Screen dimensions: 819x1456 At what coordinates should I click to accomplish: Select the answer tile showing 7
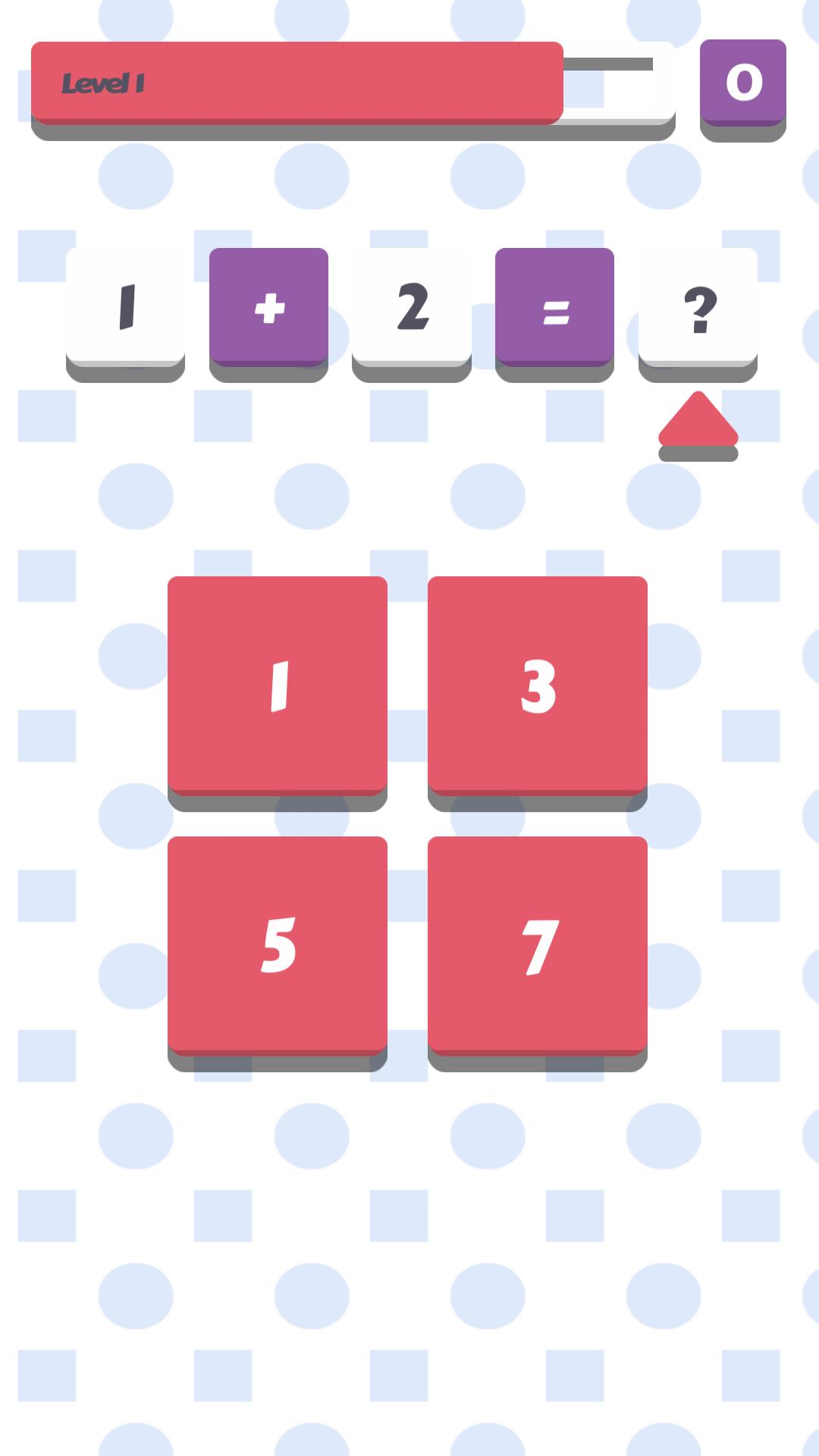click(x=538, y=944)
